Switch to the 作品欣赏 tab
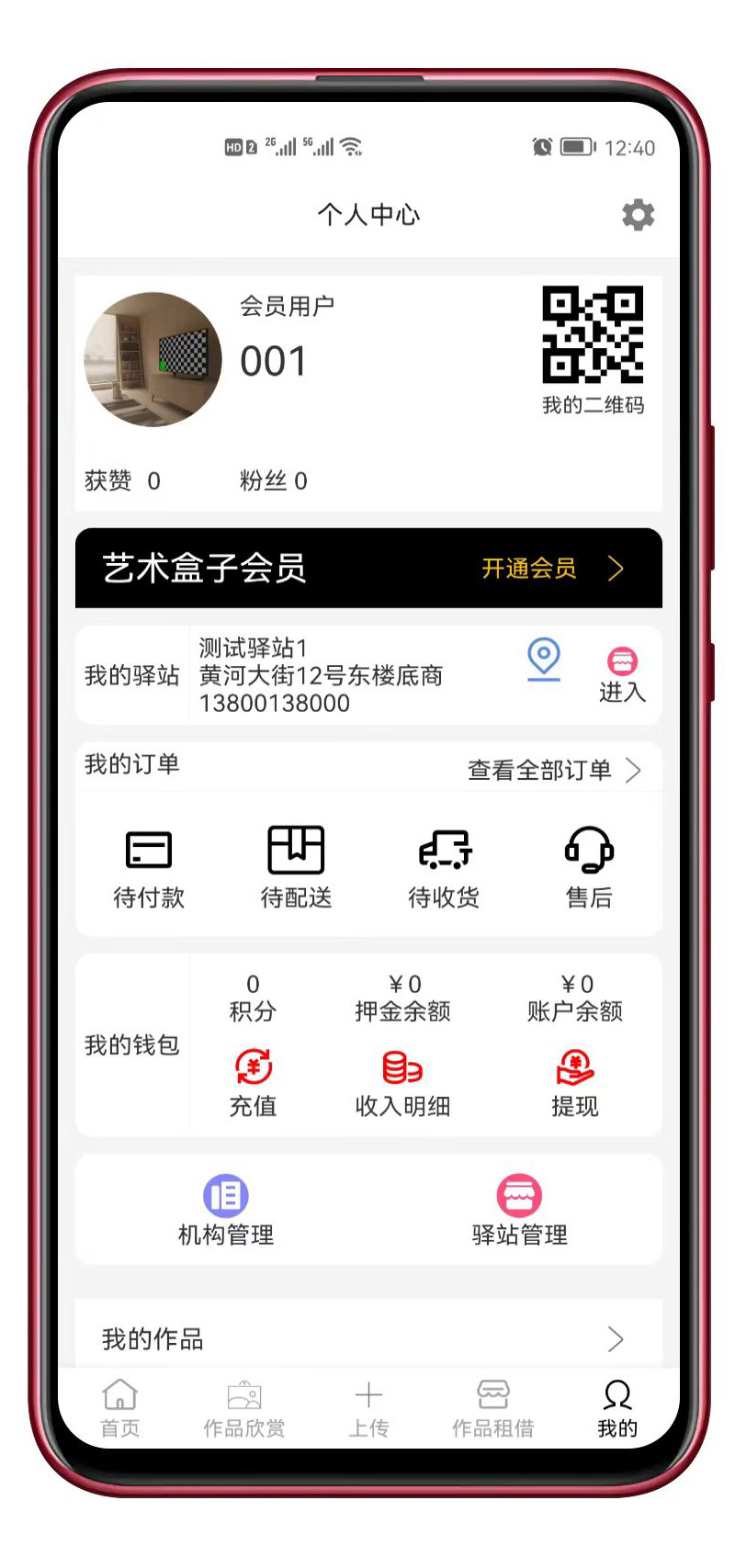 pos(244,1408)
